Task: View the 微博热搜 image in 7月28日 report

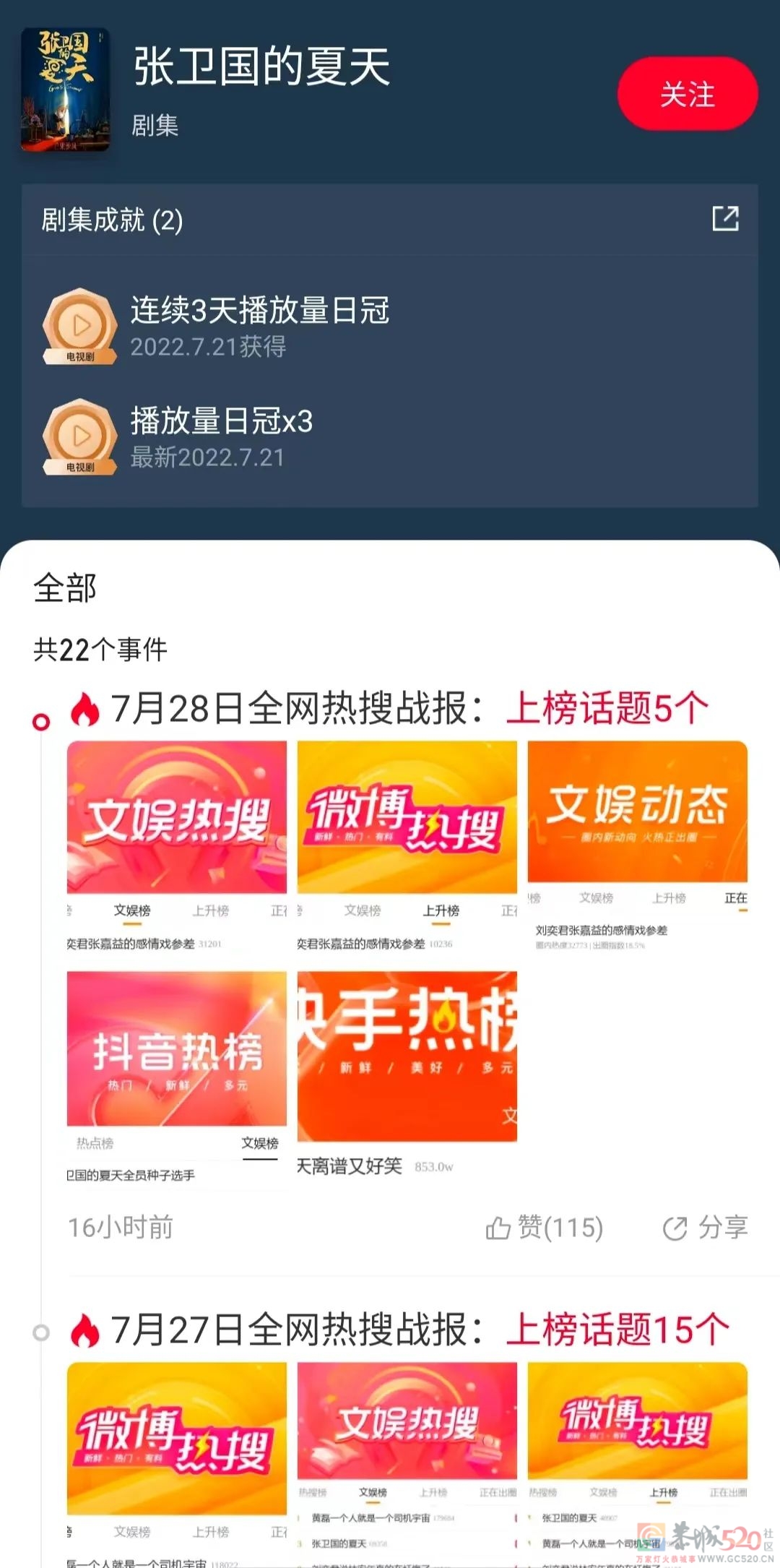Action: tap(407, 845)
